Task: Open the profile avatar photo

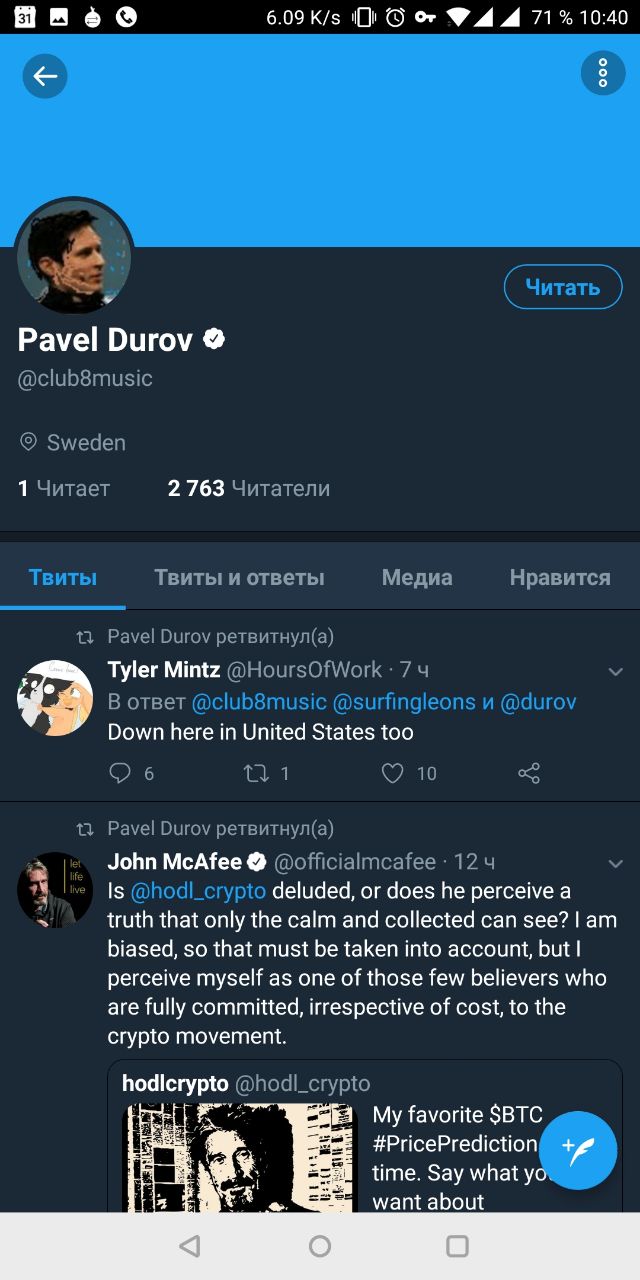Action: pyautogui.click(x=74, y=257)
